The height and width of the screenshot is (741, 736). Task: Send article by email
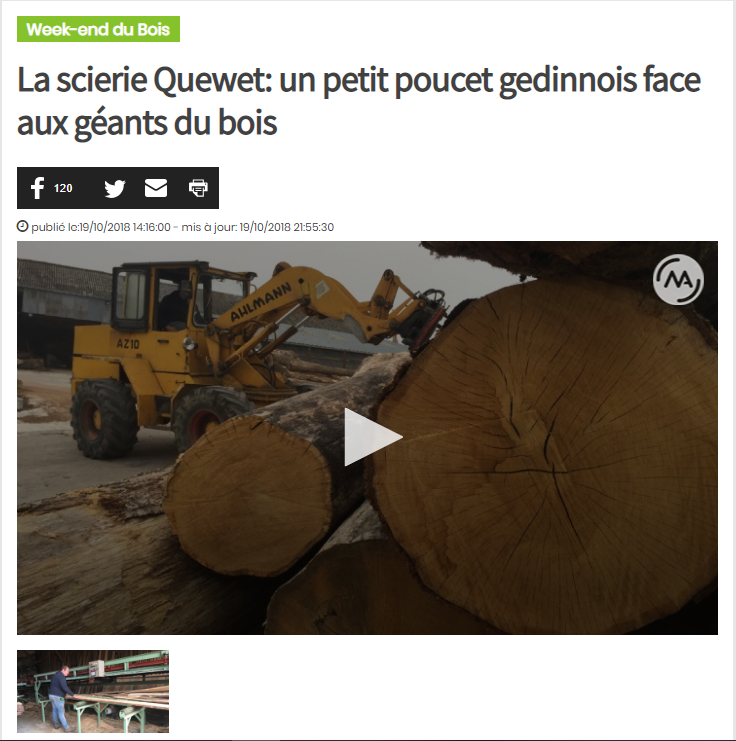pos(156,188)
